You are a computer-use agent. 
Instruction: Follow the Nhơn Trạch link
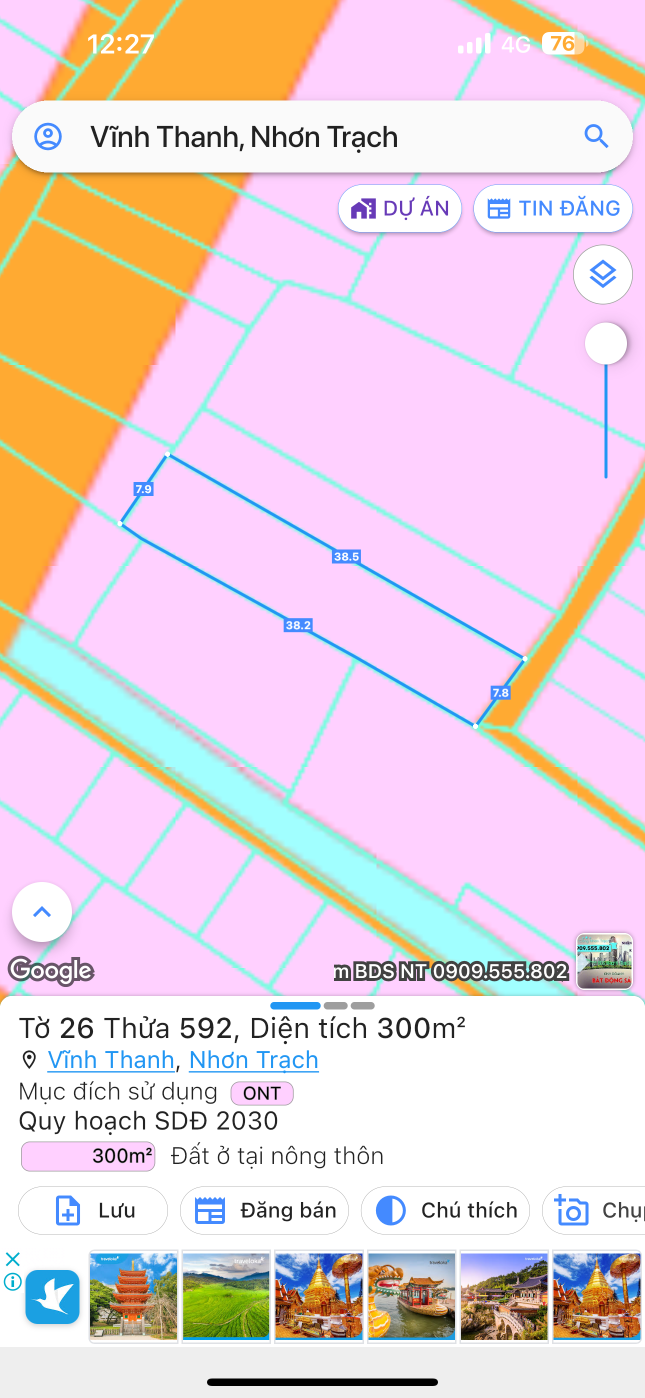253,1060
